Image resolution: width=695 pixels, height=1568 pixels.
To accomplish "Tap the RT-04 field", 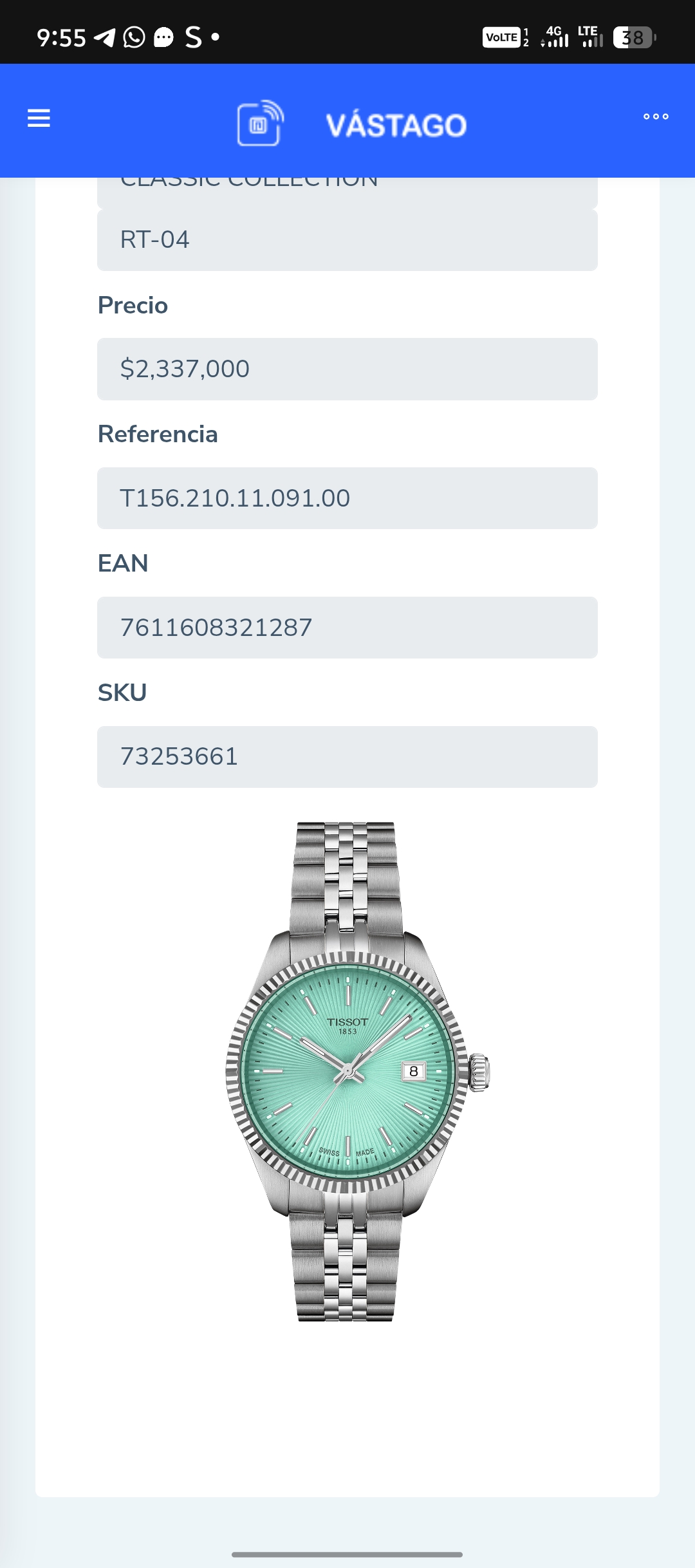I will point(347,240).
